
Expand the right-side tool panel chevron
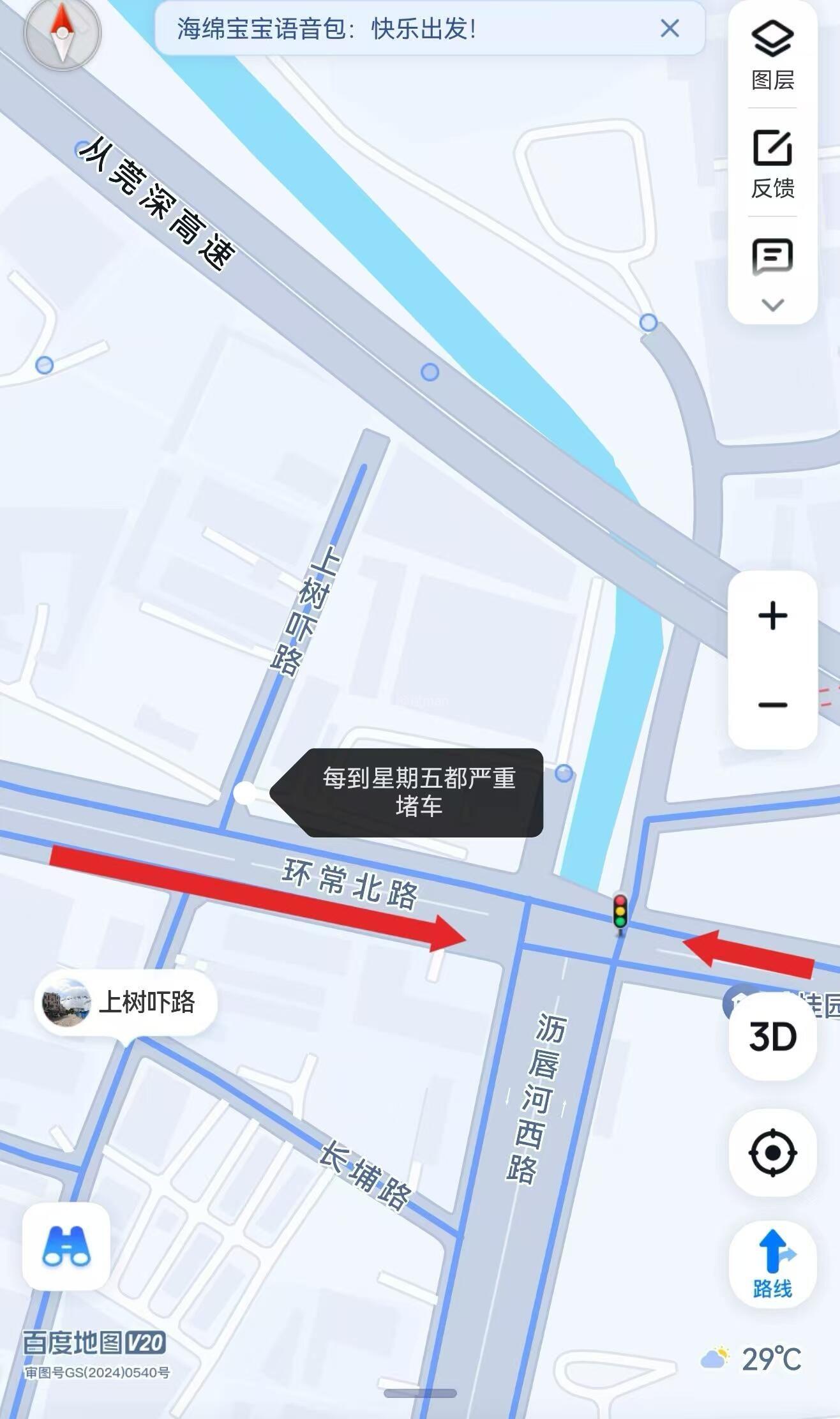point(772,305)
